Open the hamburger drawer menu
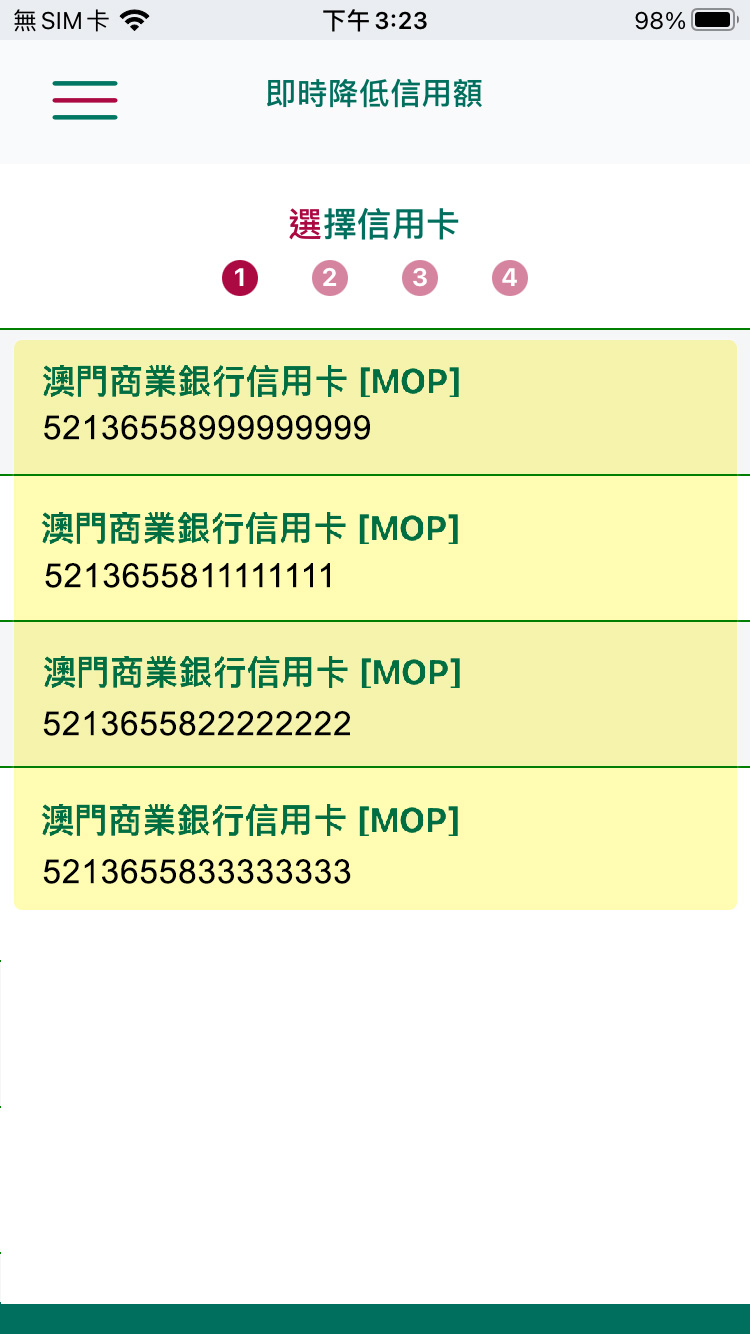Viewport: 750px width, 1334px height. pos(85,100)
